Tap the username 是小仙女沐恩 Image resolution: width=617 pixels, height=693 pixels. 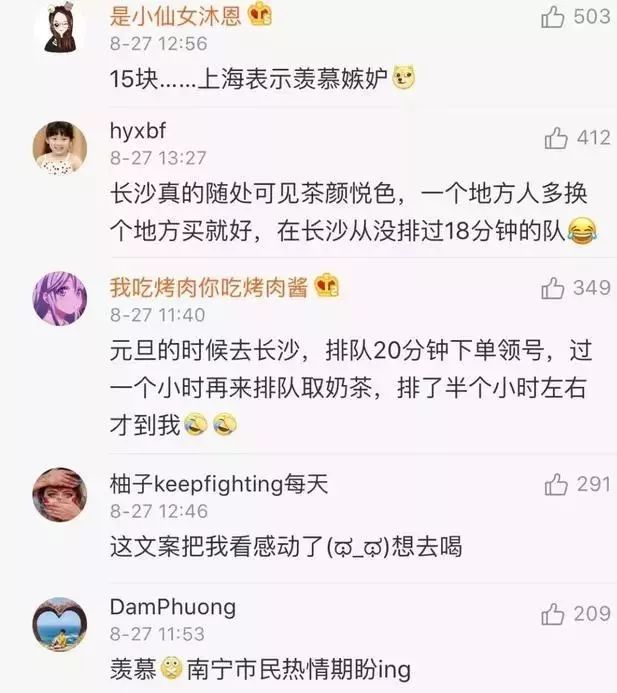(x=175, y=16)
